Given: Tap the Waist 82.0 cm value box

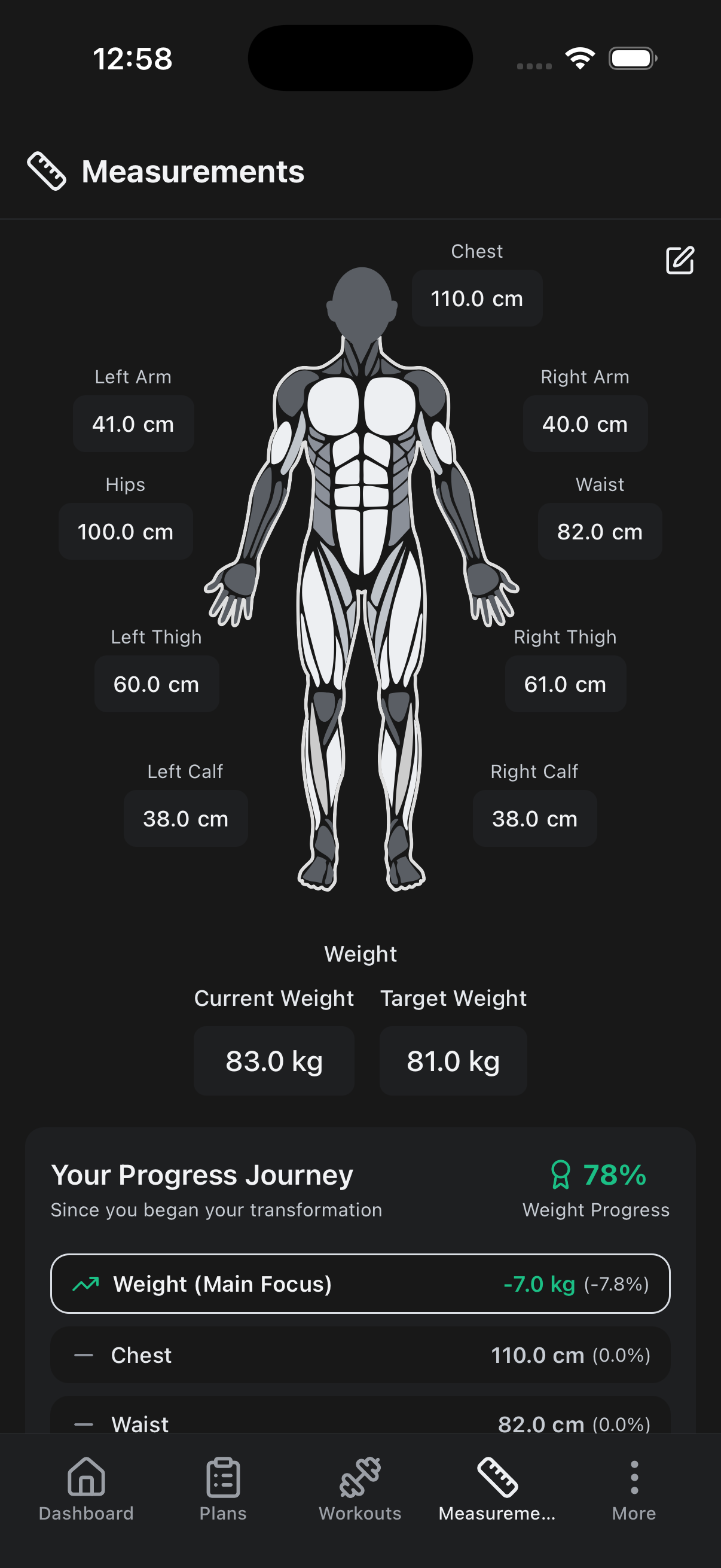Looking at the screenshot, I should click(599, 532).
